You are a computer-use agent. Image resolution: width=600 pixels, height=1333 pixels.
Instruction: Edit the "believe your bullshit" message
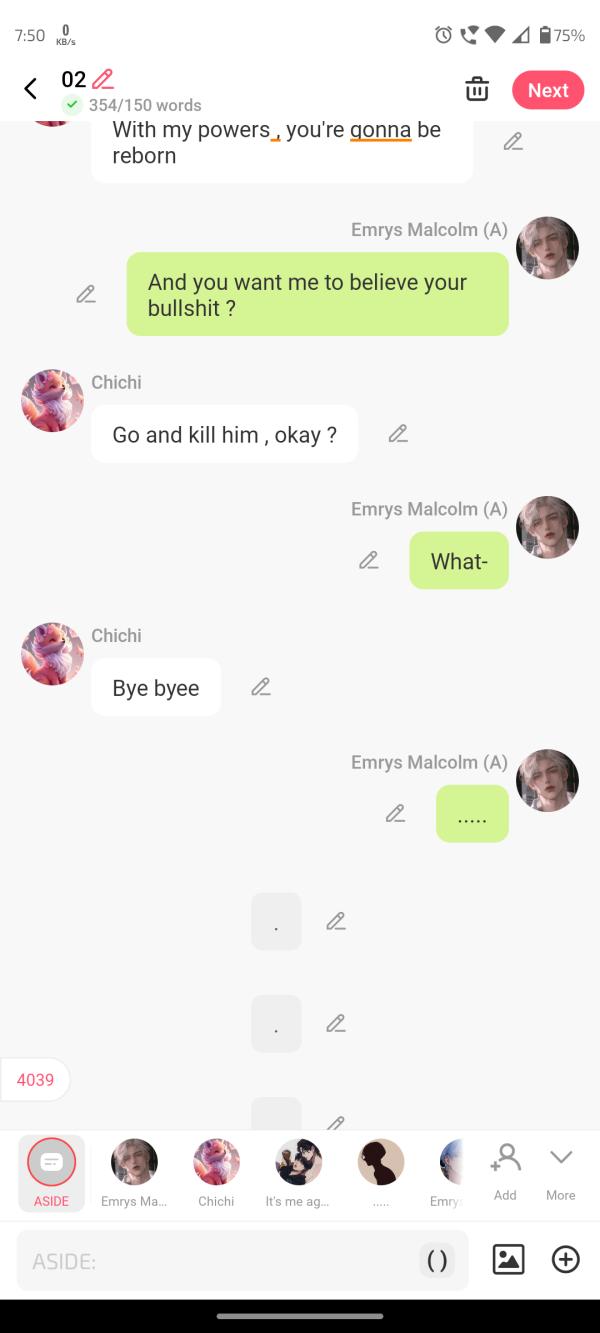point(86,294)
